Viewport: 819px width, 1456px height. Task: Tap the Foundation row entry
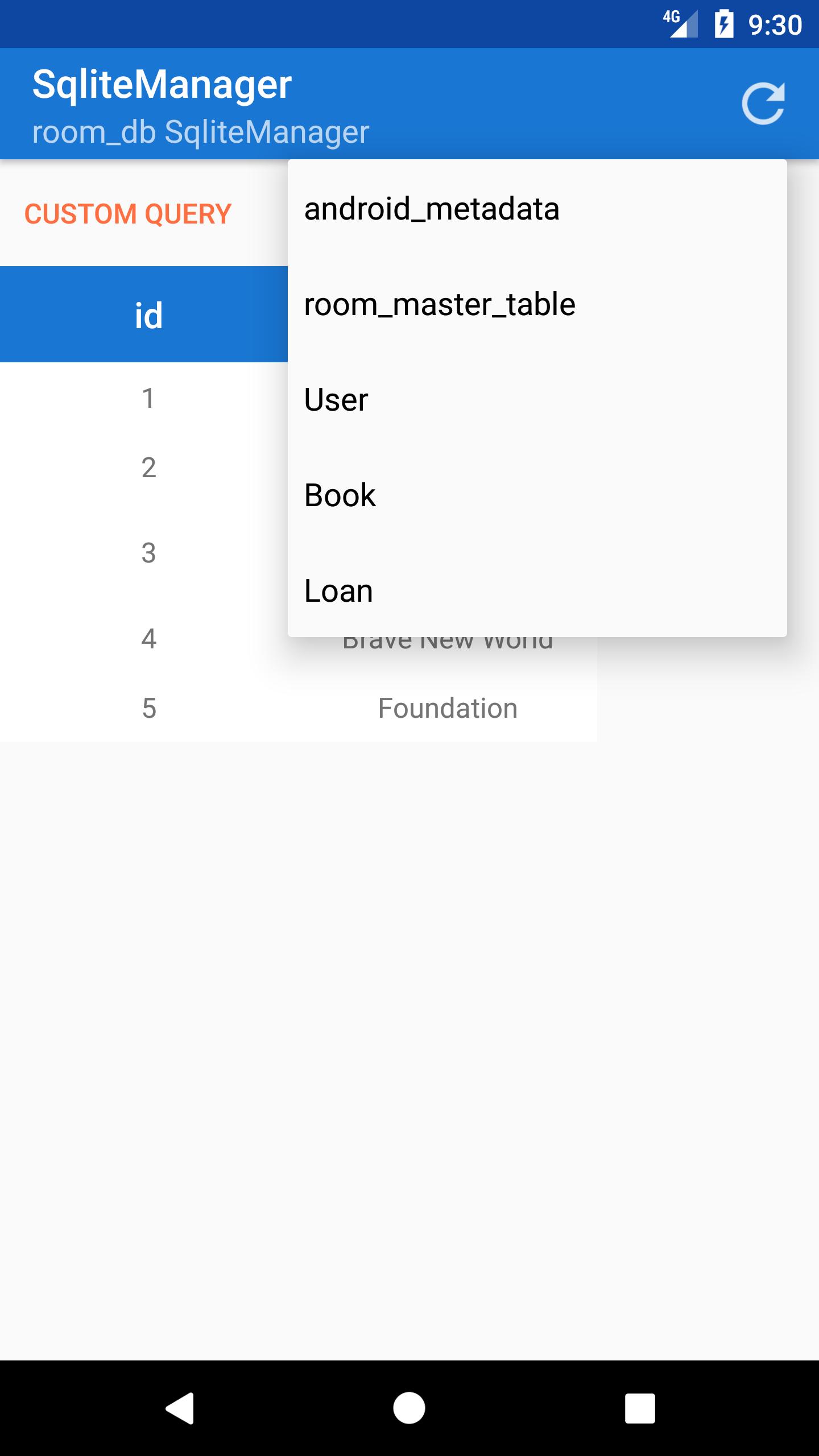pyautogui.click(x=448, y=708)
